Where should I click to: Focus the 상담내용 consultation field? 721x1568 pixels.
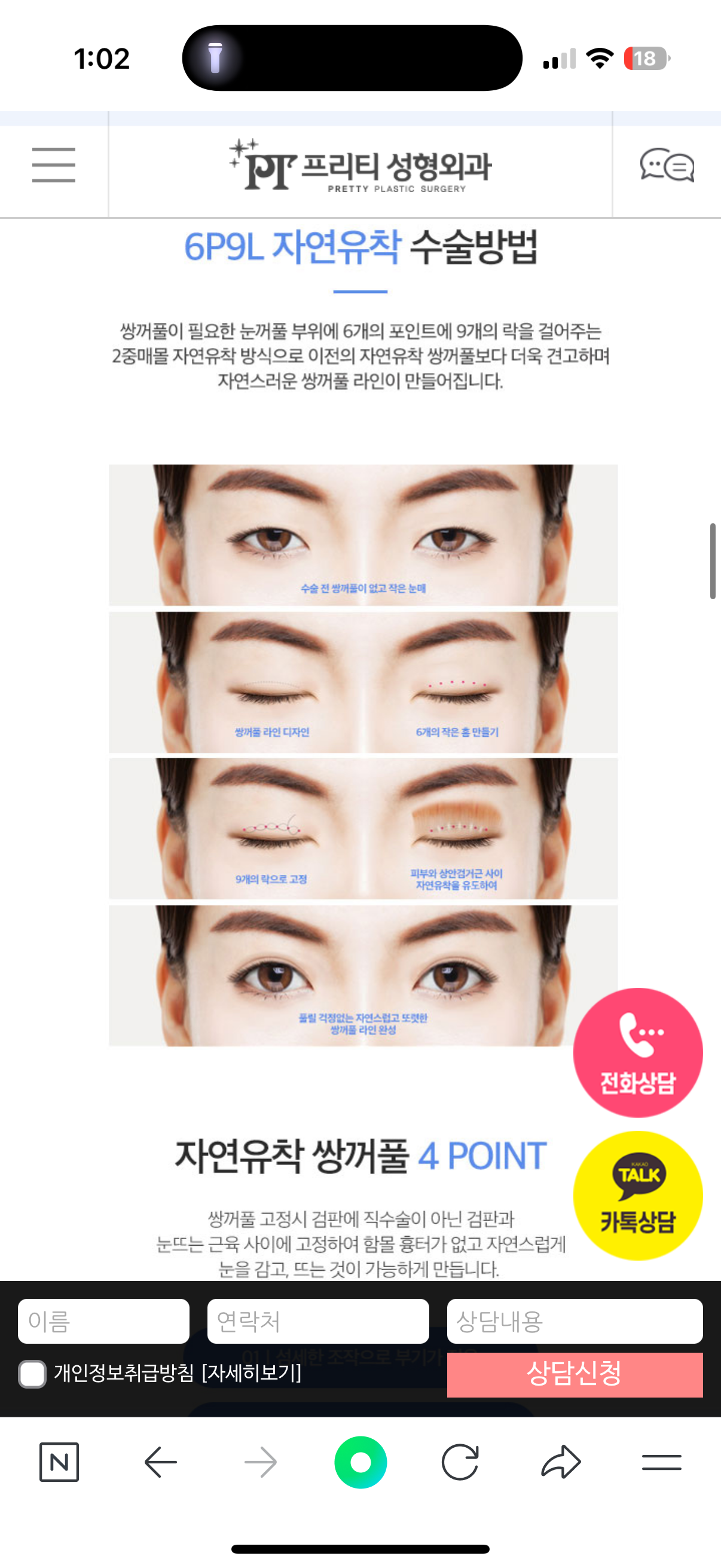click(x=575, y=1322)
